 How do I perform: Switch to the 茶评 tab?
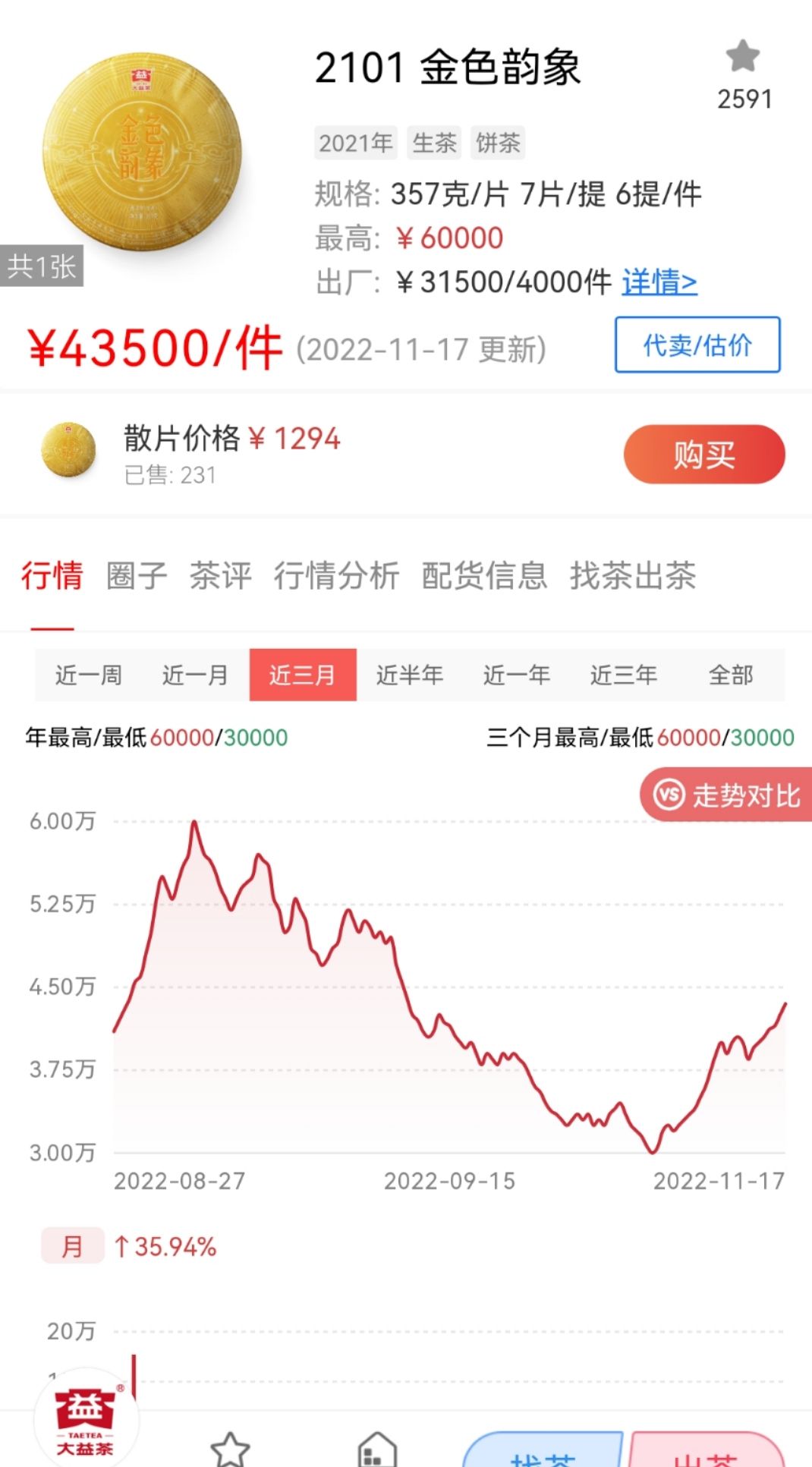tap(220, 575)
